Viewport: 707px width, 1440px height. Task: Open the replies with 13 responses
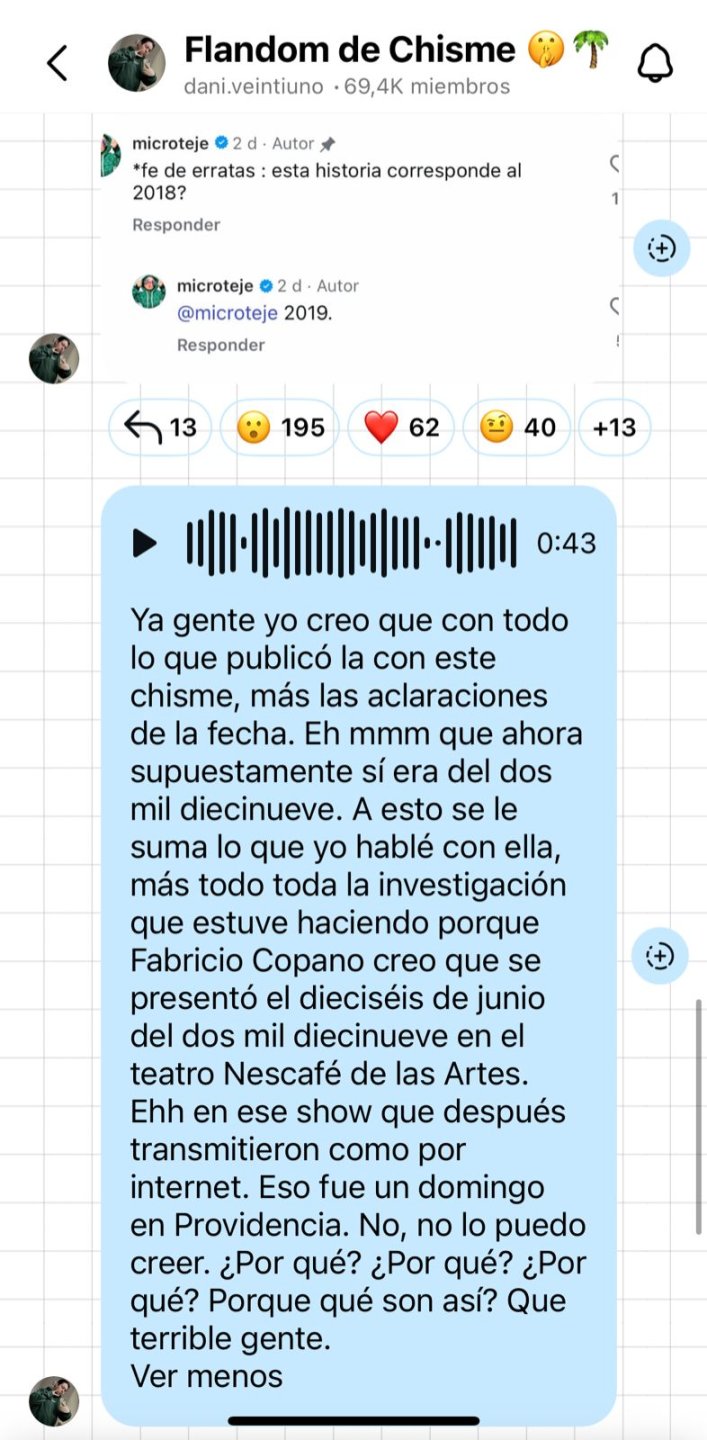click(x=160, y=428)
